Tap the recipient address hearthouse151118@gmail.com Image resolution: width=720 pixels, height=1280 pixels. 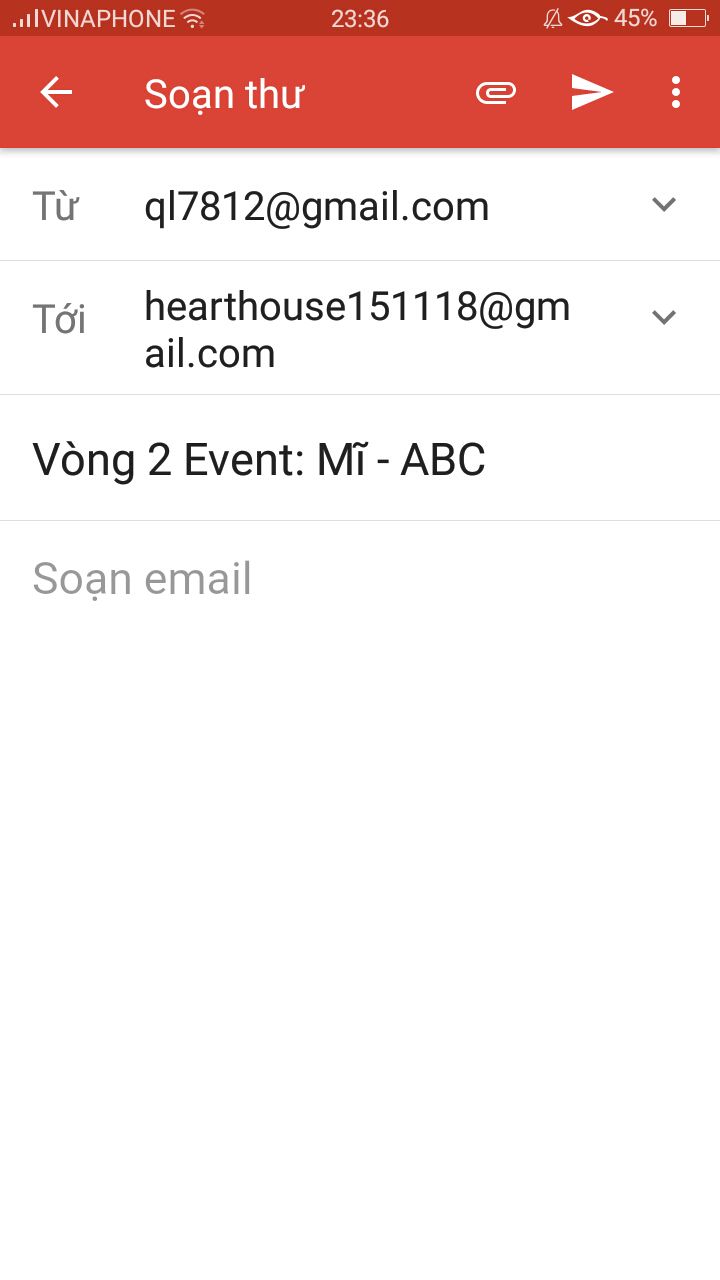pos(357,329)
